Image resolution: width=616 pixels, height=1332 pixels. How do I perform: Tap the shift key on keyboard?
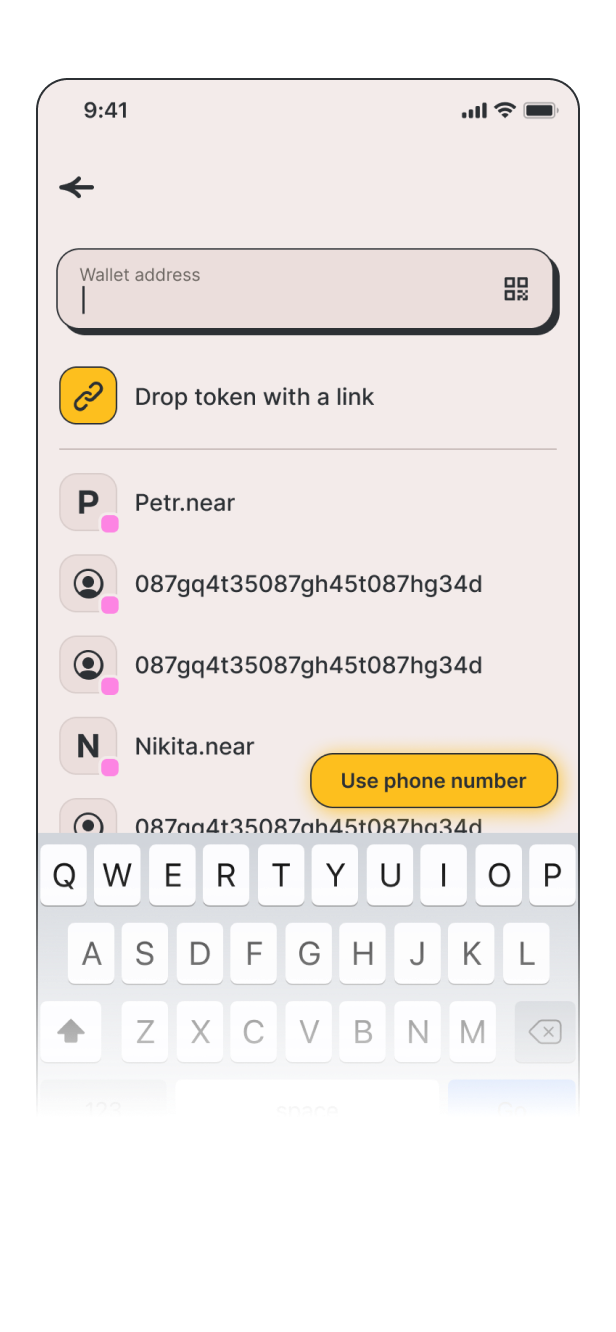pyautogui.click(x=71, y=1032)
